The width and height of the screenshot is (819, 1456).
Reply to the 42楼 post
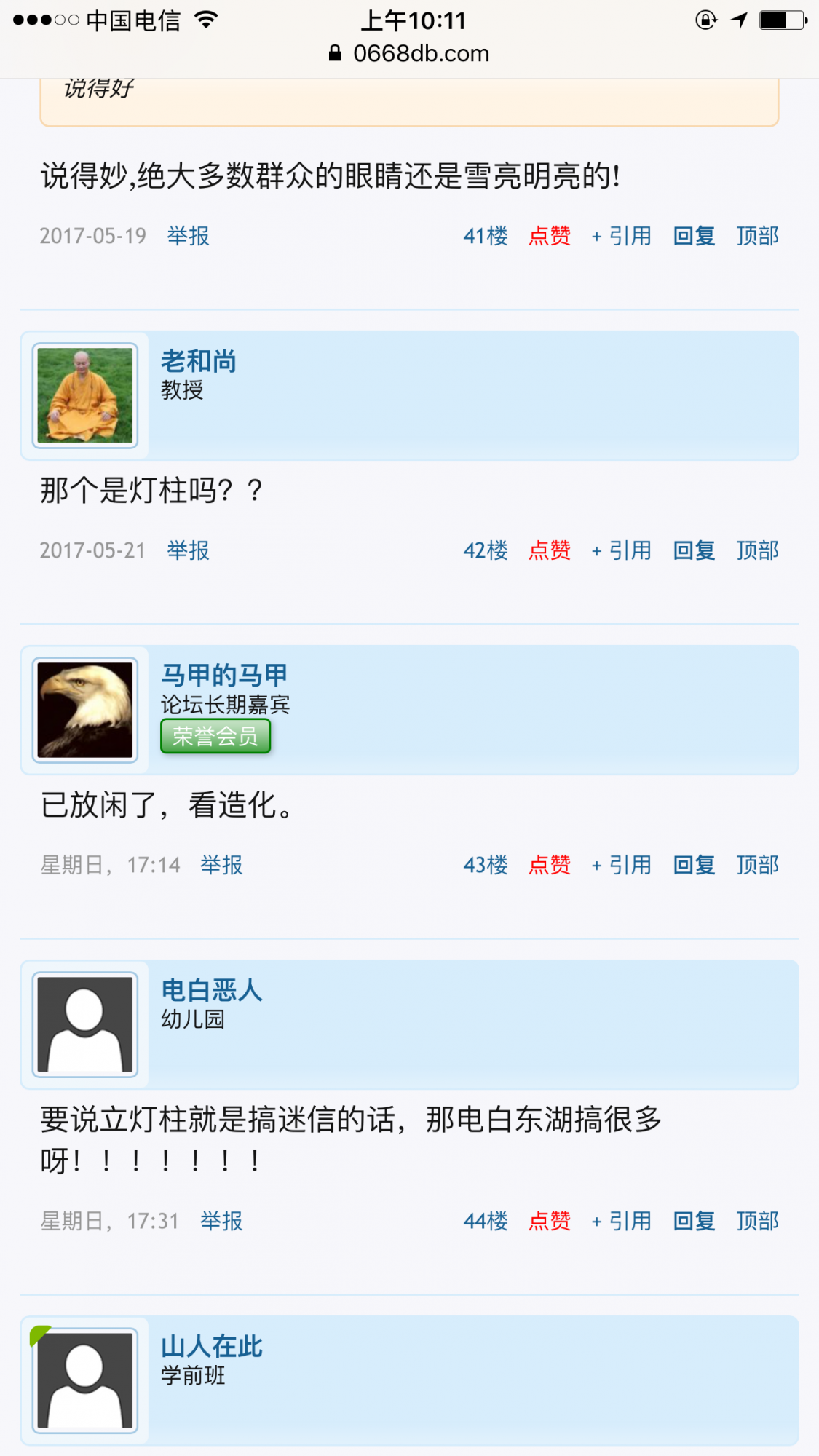pyautogui.click(x=694, y=550)
